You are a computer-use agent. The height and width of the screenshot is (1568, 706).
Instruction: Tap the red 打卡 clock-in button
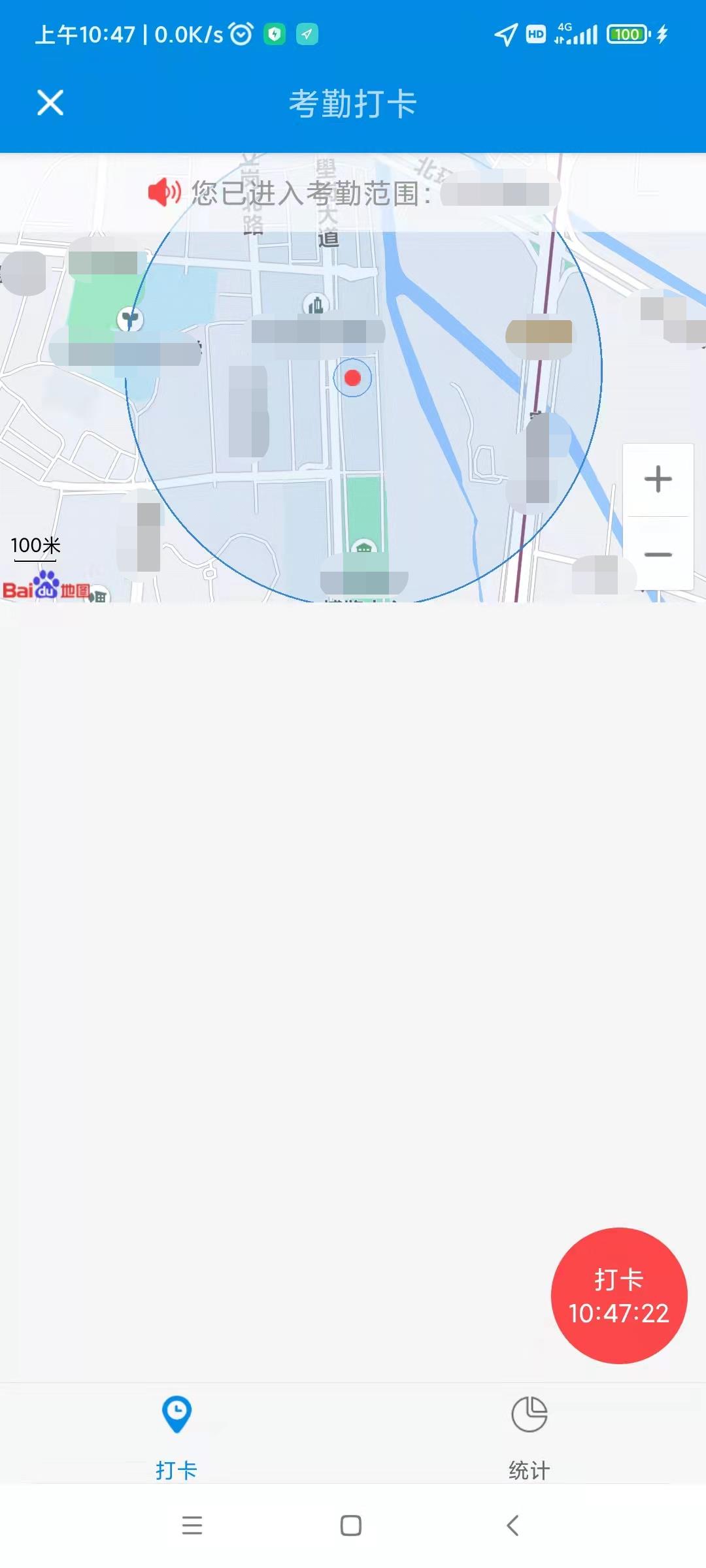coord(618,1296)
